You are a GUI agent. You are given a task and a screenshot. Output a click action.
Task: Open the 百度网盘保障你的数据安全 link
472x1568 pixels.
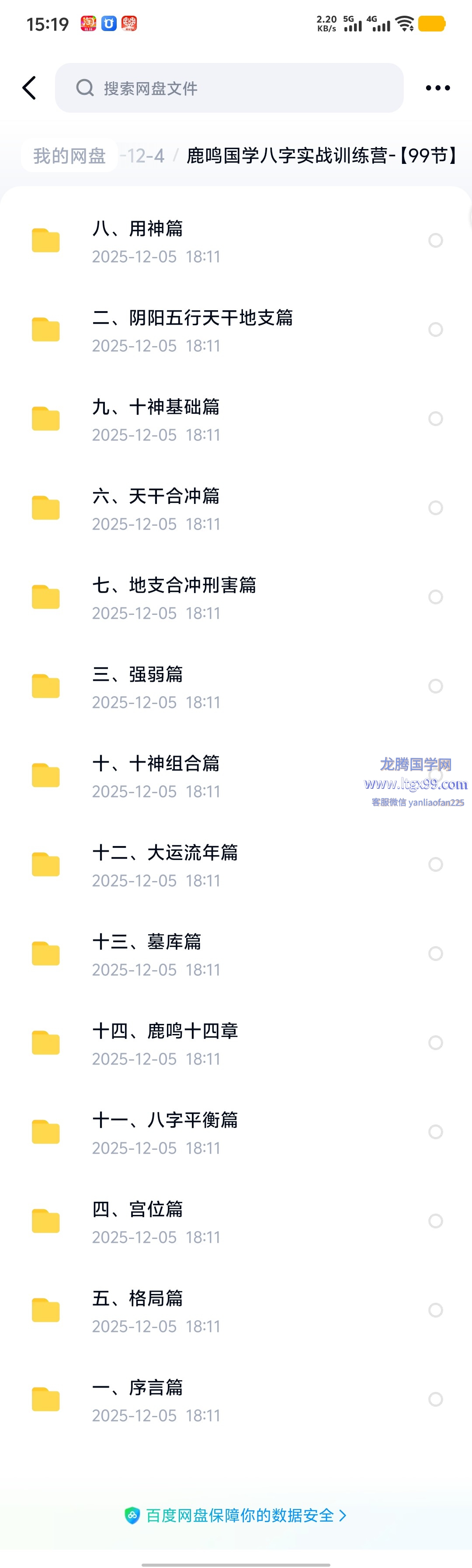(239, 1515)
